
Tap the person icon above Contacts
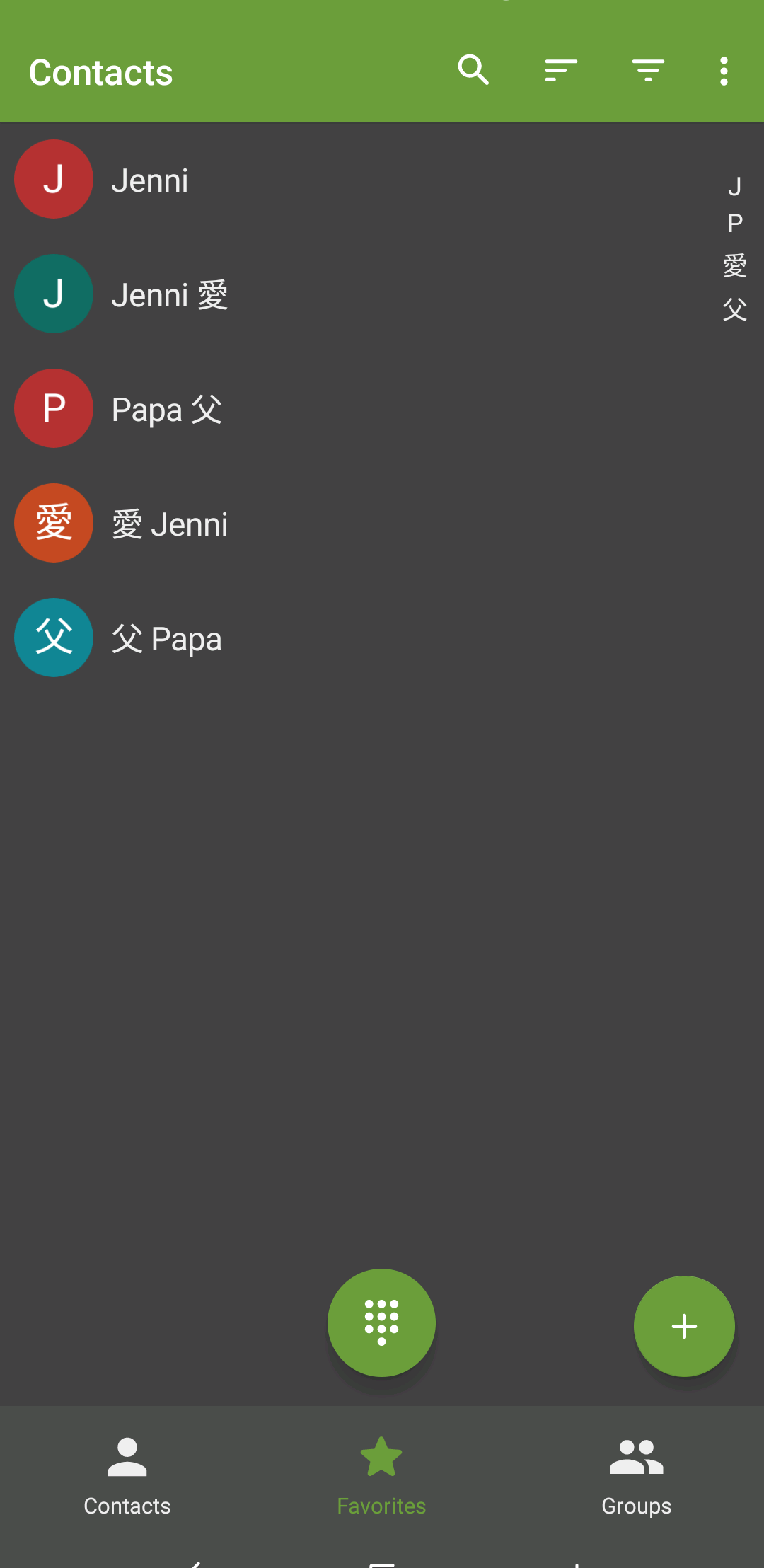127,1455
